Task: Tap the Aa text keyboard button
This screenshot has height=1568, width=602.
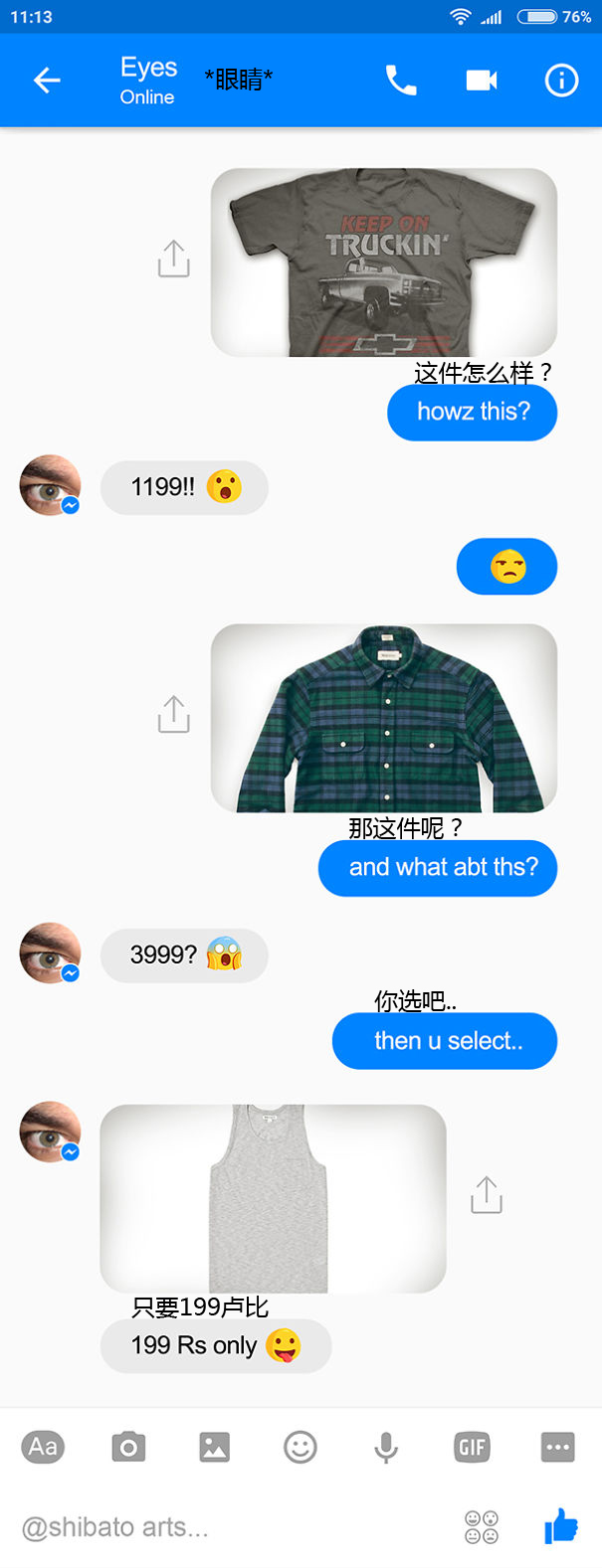Action: click(43, 1447)
